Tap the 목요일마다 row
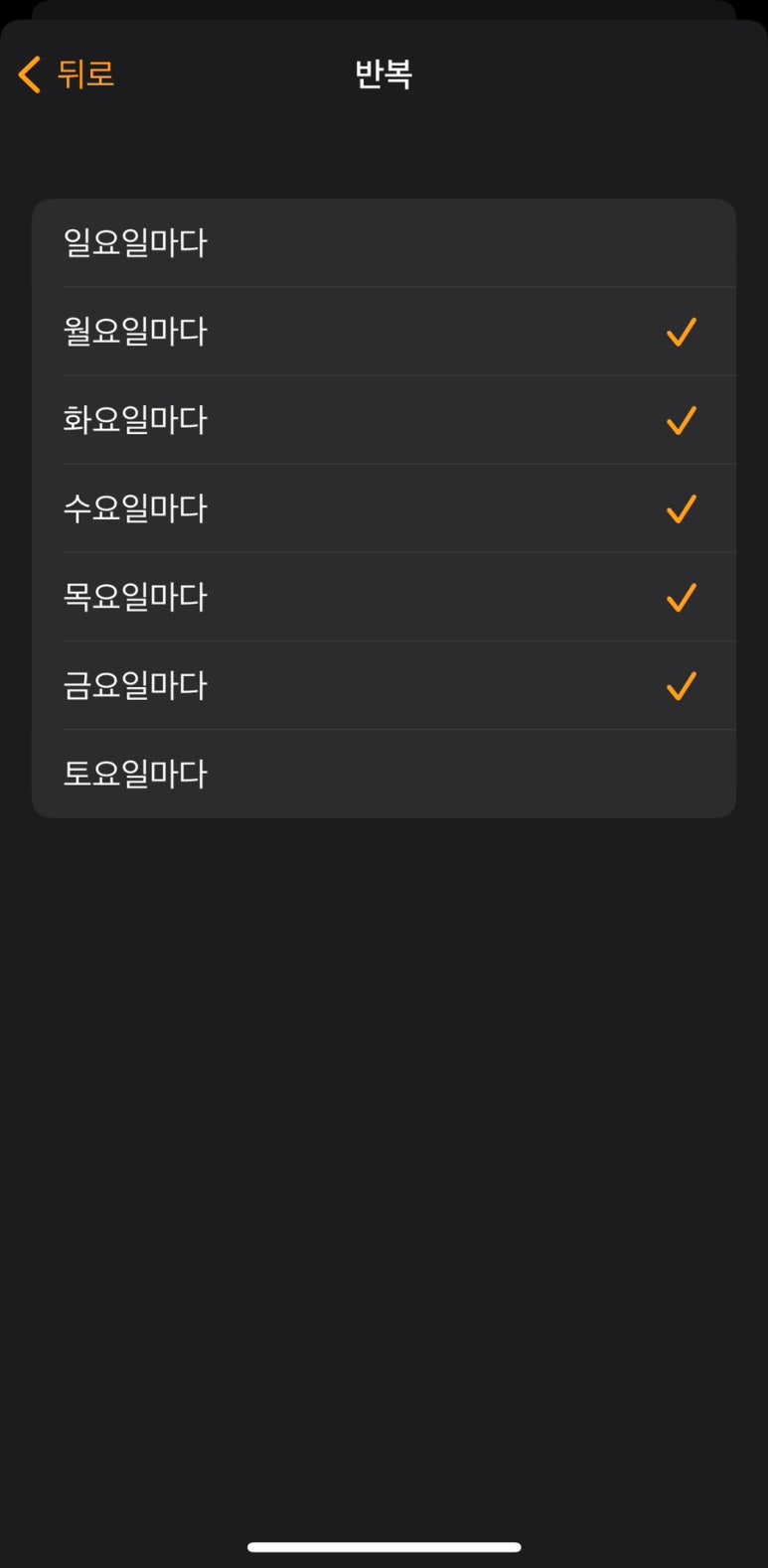Screen dimensions: 768x1568 coord(384,597)
